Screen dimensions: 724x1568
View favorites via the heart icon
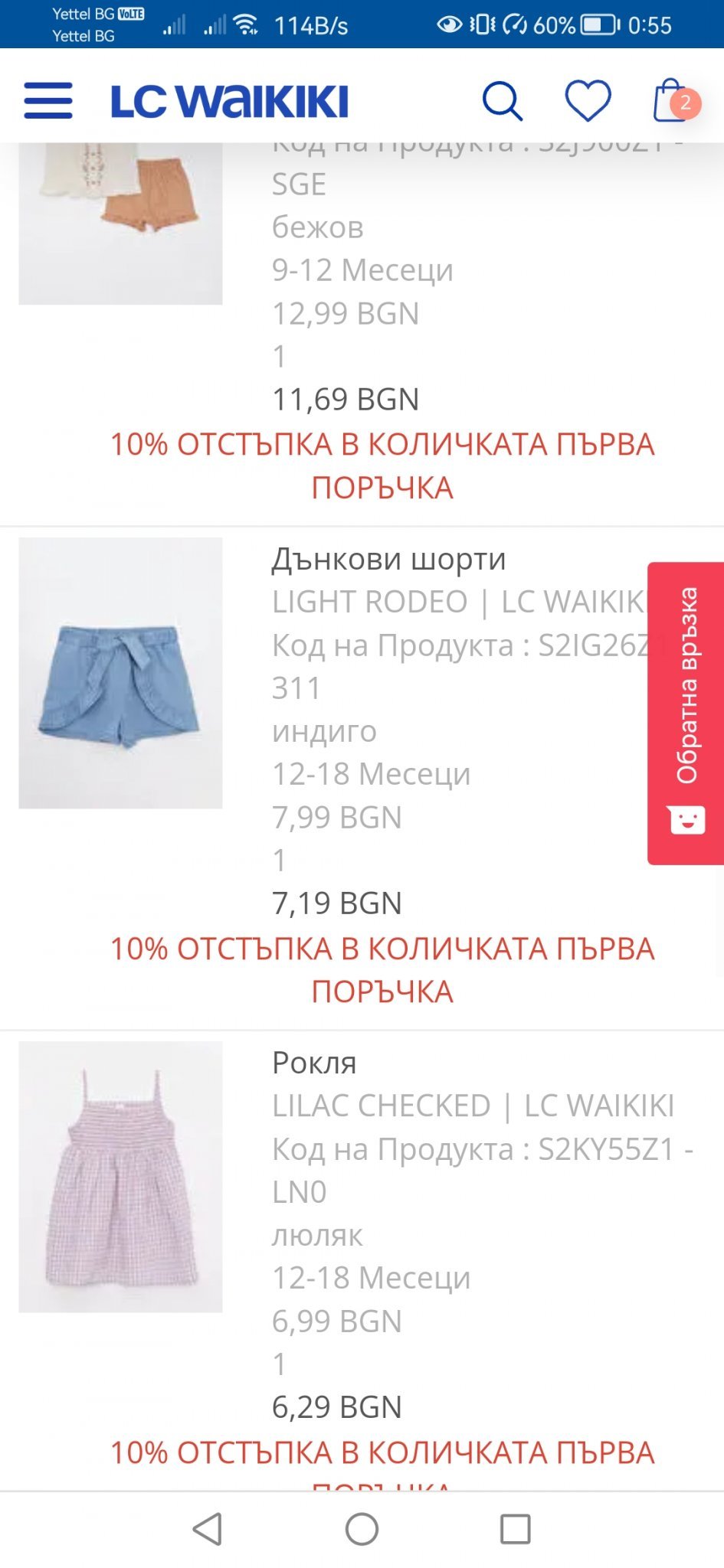point(588,101)
